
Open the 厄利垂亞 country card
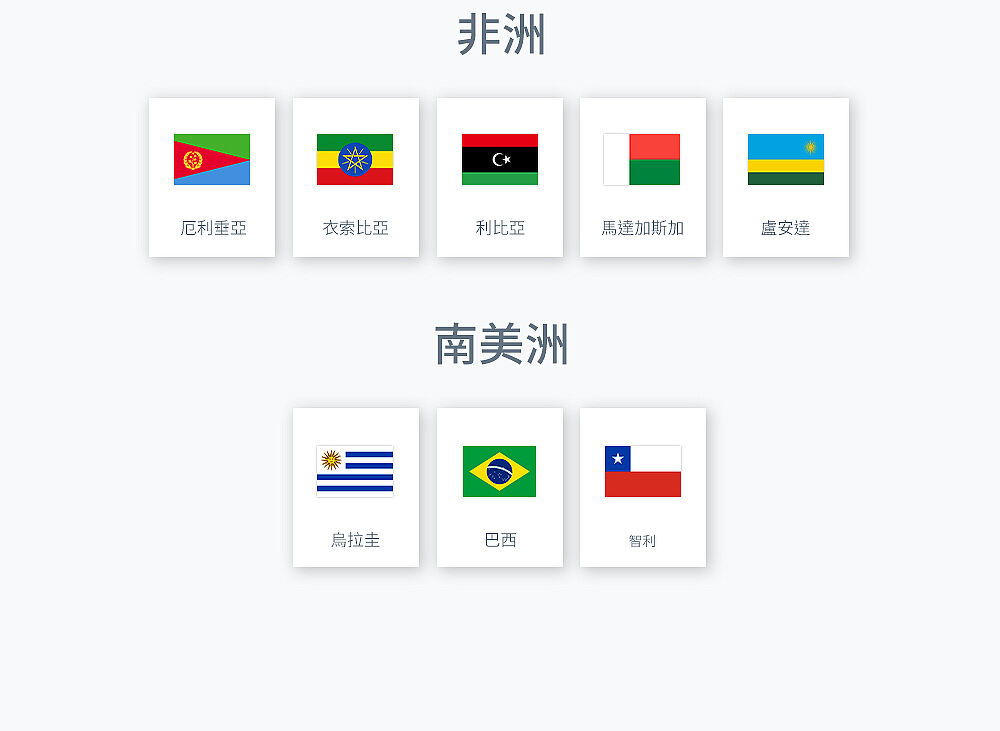click(x=212, y=178)
